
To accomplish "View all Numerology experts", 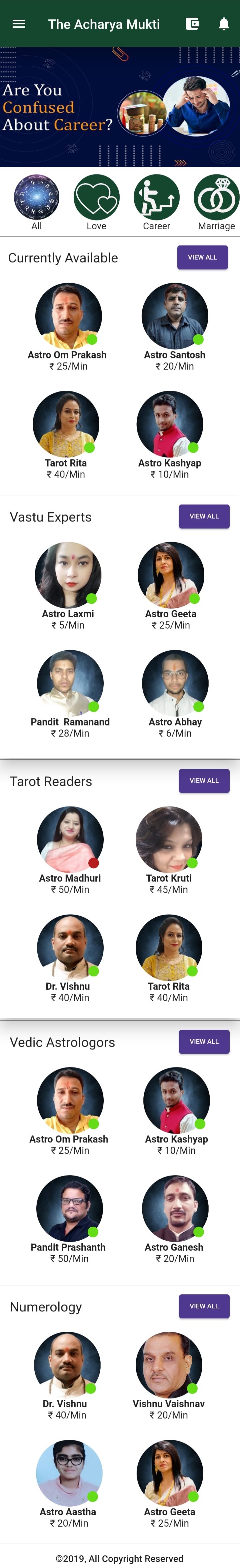I will 204,1306.
